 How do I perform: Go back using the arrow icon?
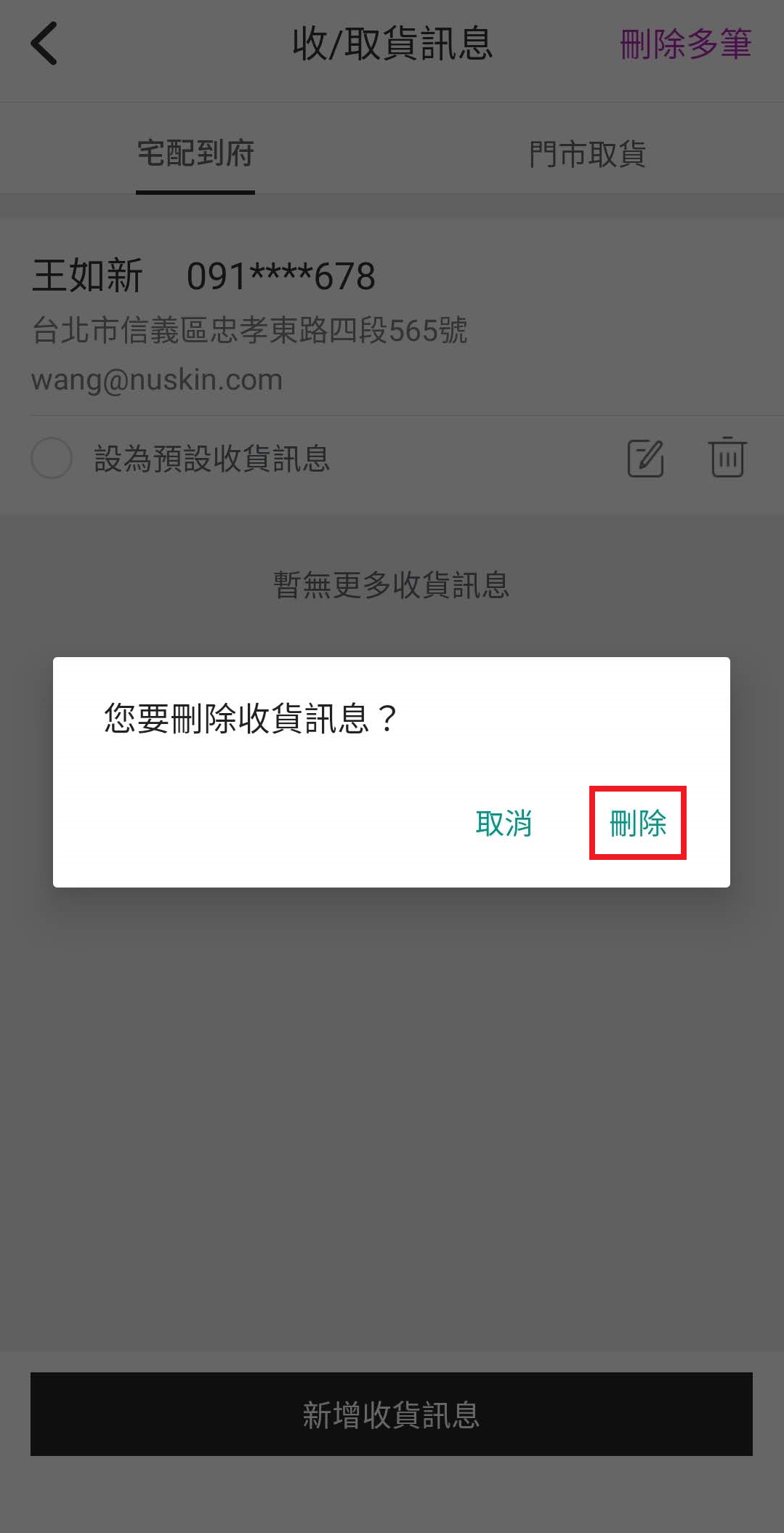44,44
